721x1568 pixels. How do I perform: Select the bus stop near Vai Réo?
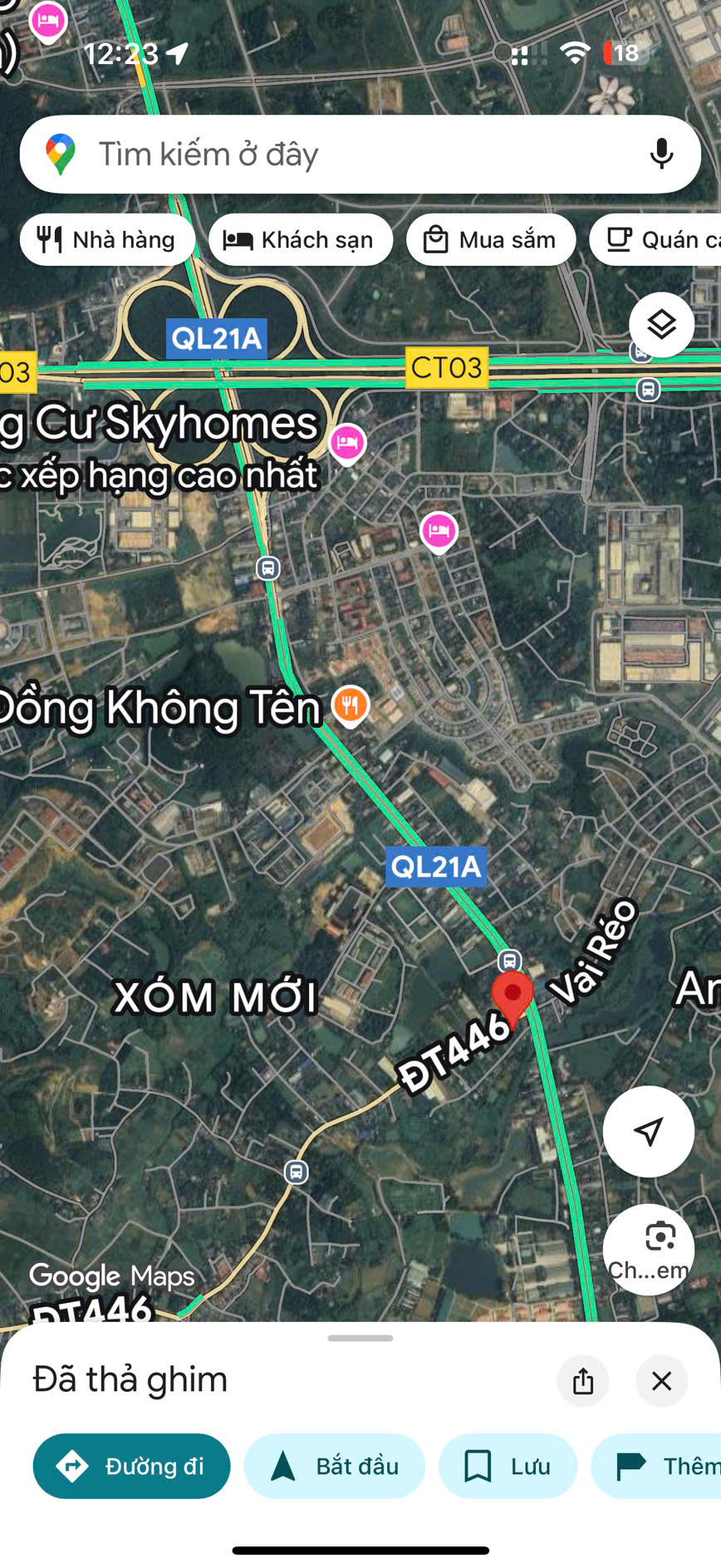coord(509,961)
